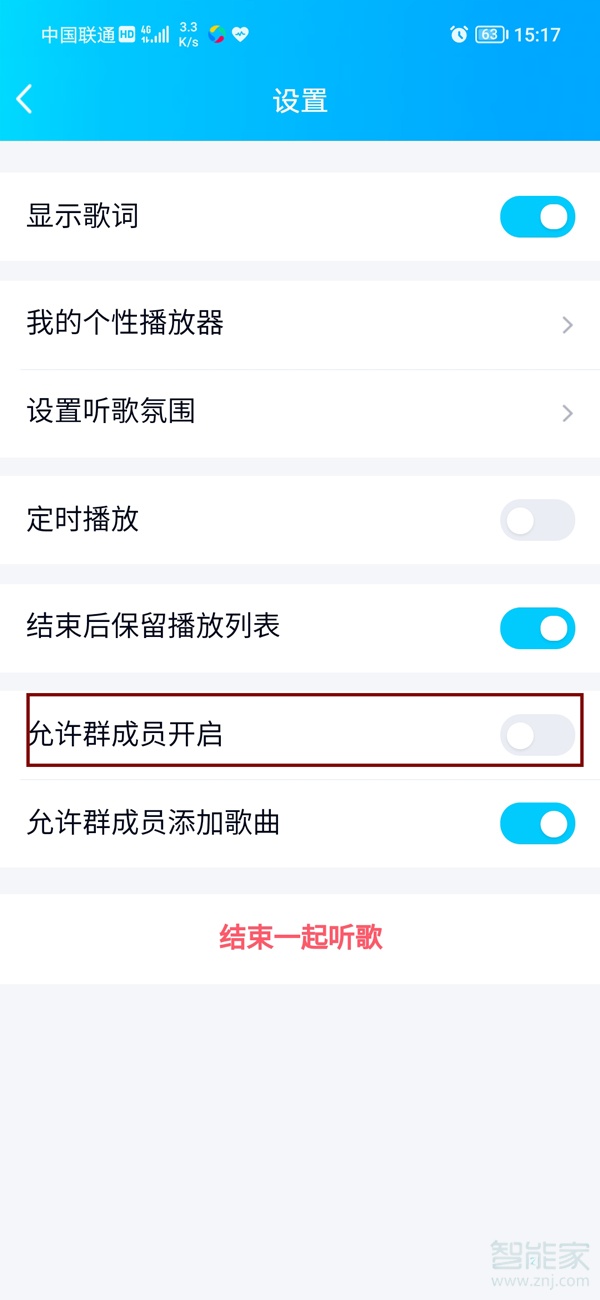Turn on 允许群成员开启
Viewport: 600px width, 1300px height.
pyautogui.click(x=537, y=736)
